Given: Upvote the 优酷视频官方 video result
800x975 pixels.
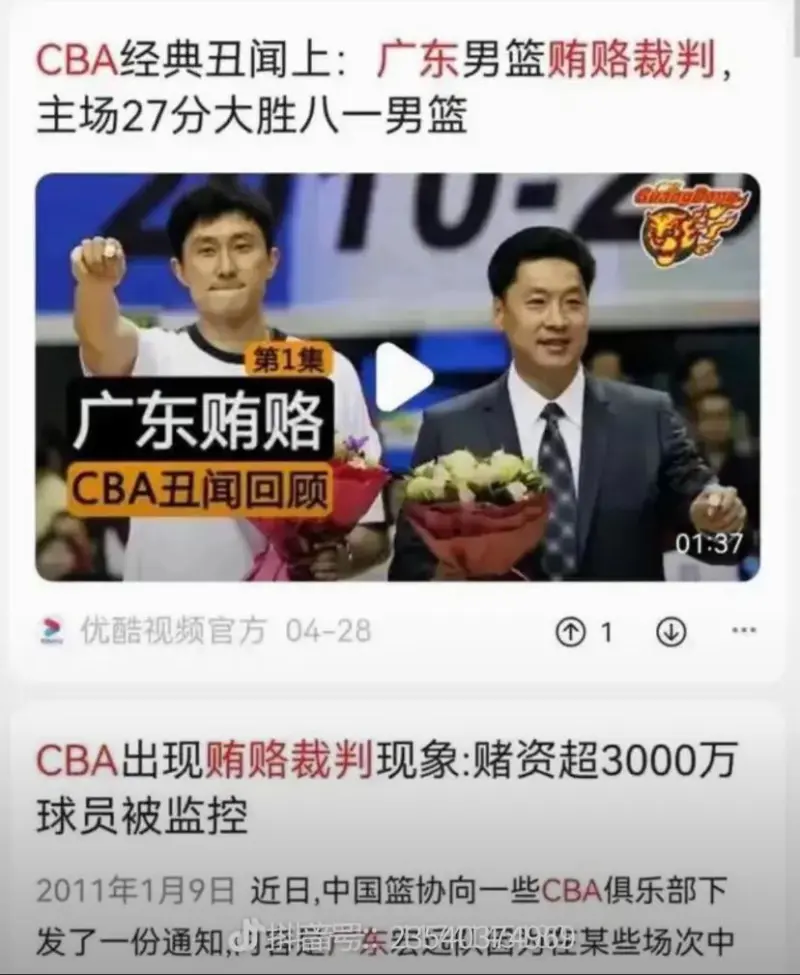Looking at the screenshot, I should click(570, 632).
